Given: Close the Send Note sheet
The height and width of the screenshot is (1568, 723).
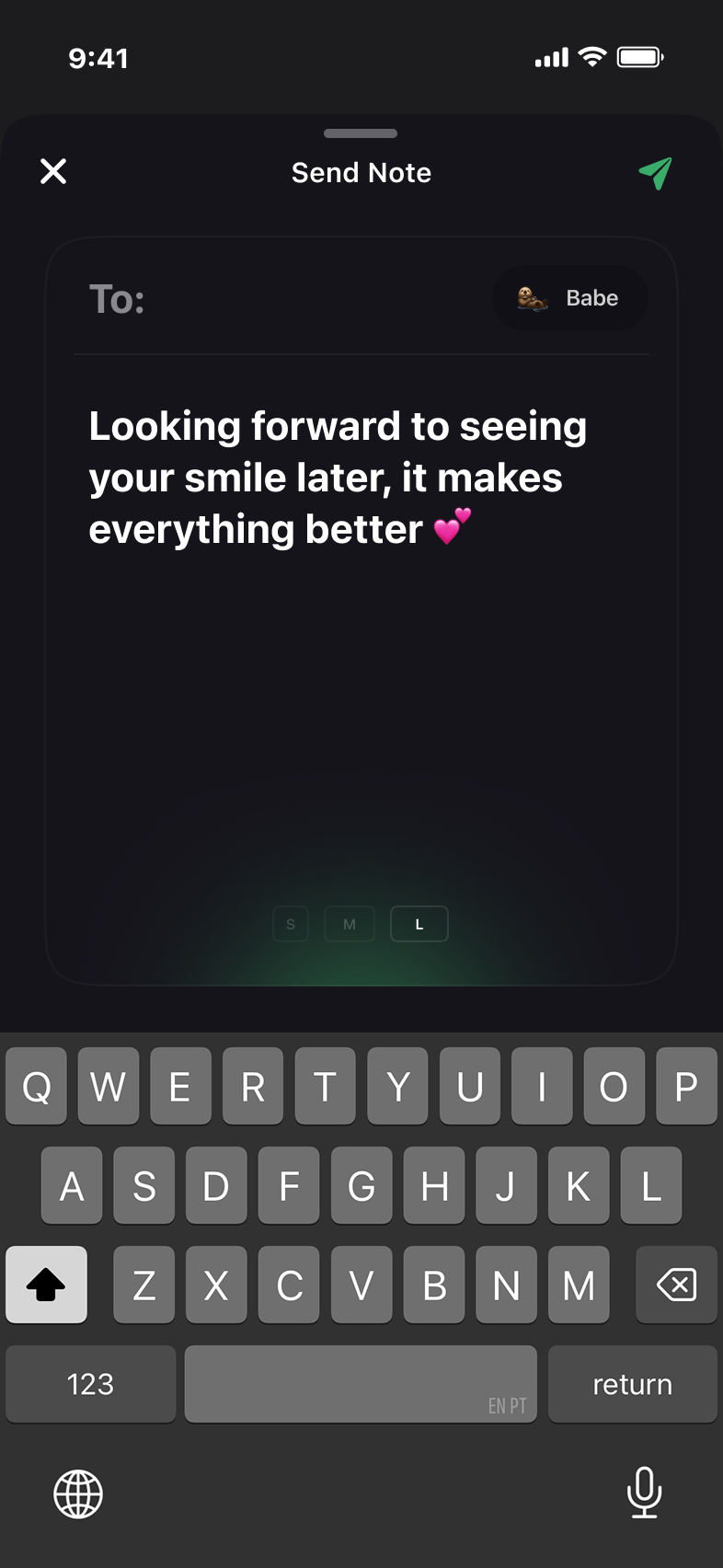Looking at the screenshot, I should (53, 171).
